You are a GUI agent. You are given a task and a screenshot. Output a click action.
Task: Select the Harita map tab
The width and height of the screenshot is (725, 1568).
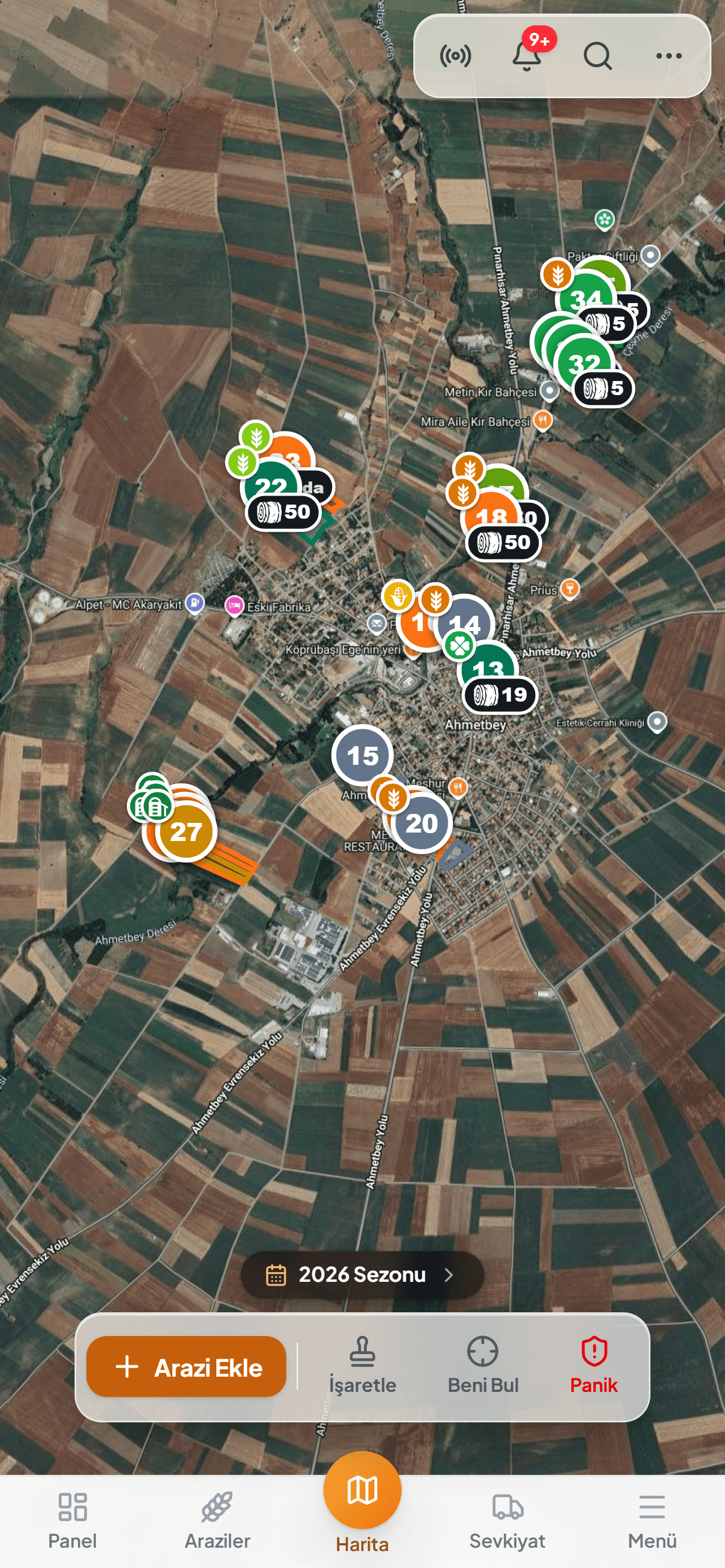coord(362,1505)
